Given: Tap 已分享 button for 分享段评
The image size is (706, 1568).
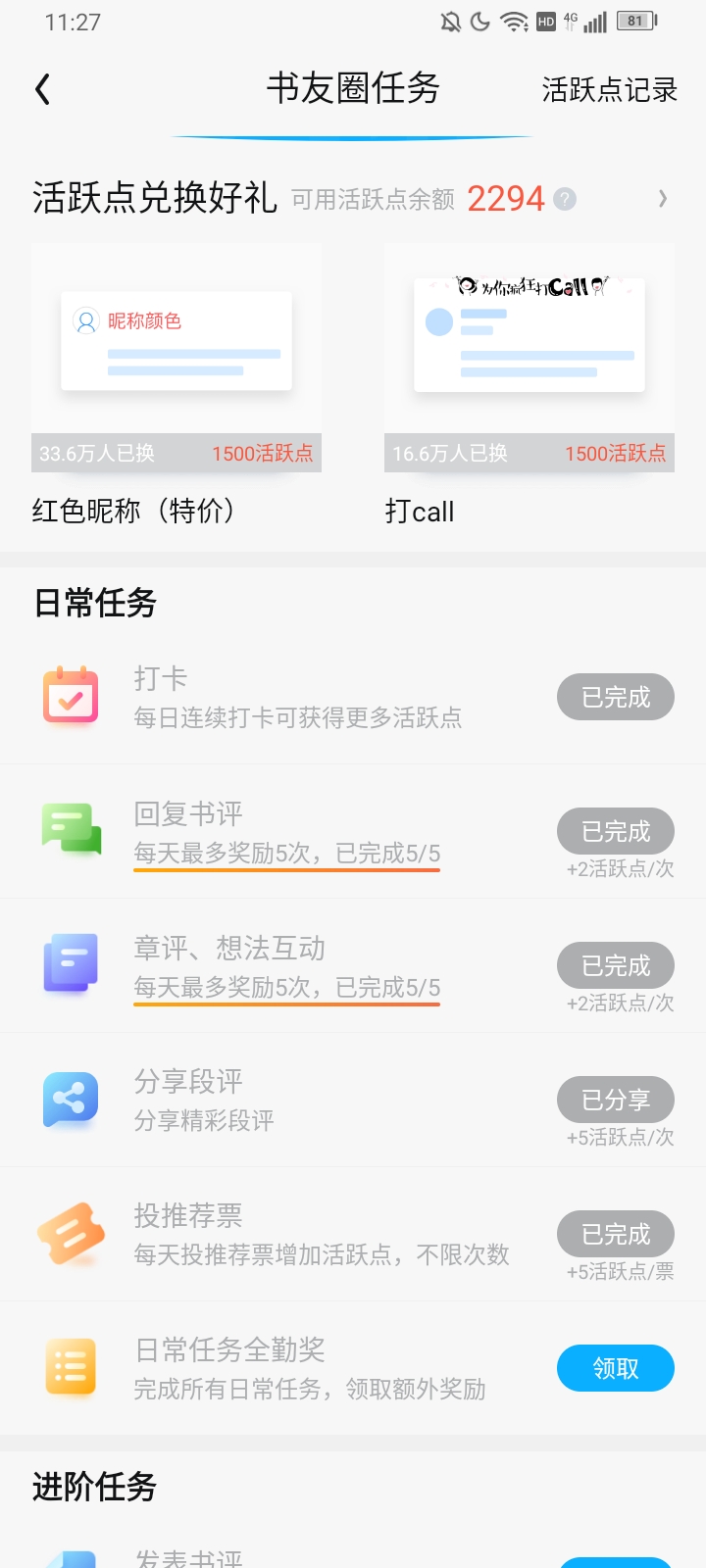Looking at the screenshot, I should [x=616, y=1100].
